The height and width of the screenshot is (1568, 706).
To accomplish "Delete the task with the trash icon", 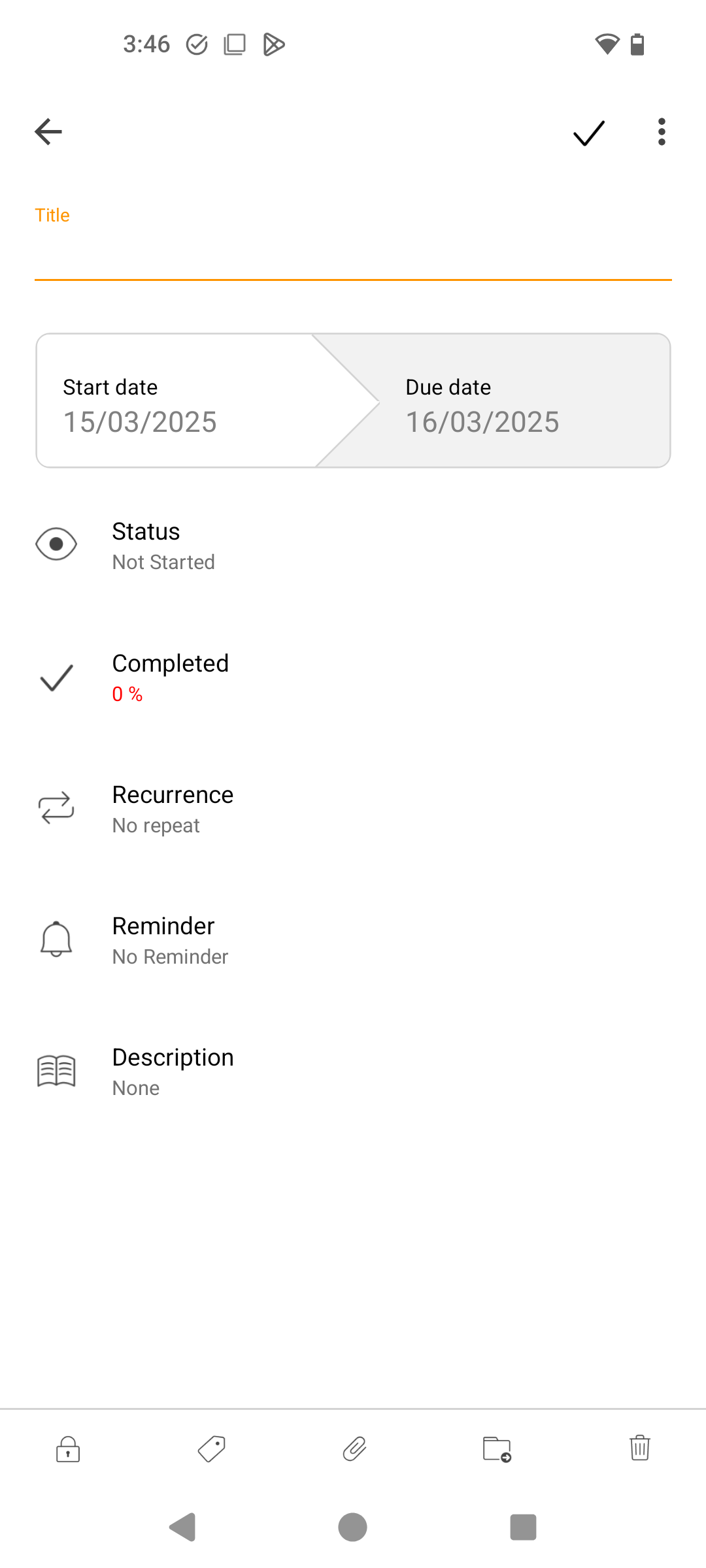I will [x=640, y=1448].
